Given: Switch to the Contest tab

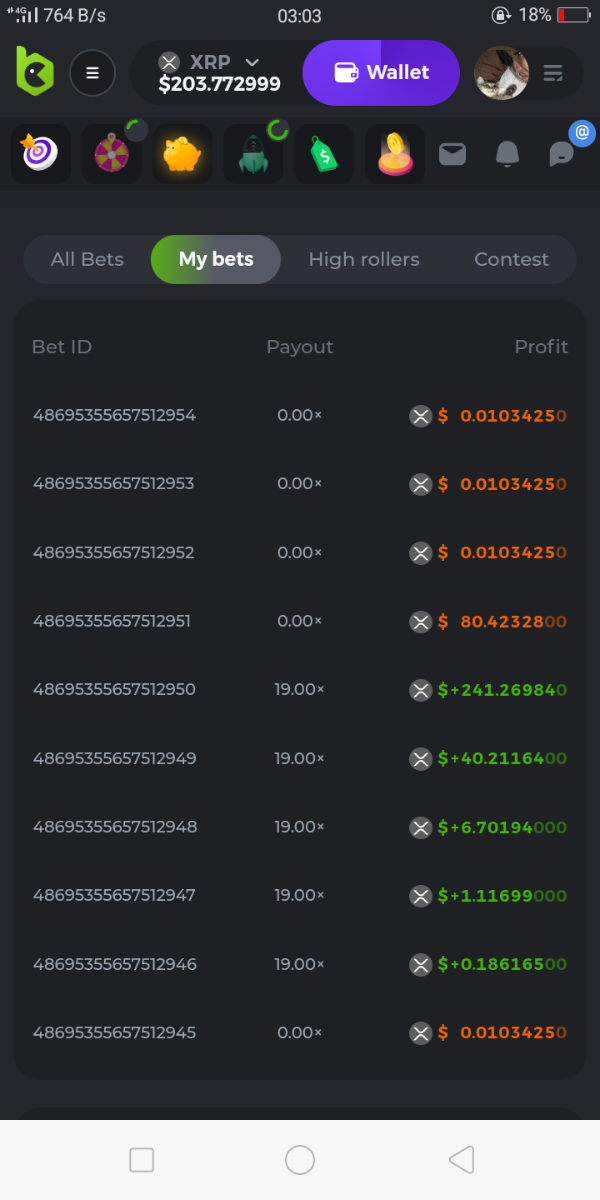Looking at the screenshot, I should [x=511, y=259].
